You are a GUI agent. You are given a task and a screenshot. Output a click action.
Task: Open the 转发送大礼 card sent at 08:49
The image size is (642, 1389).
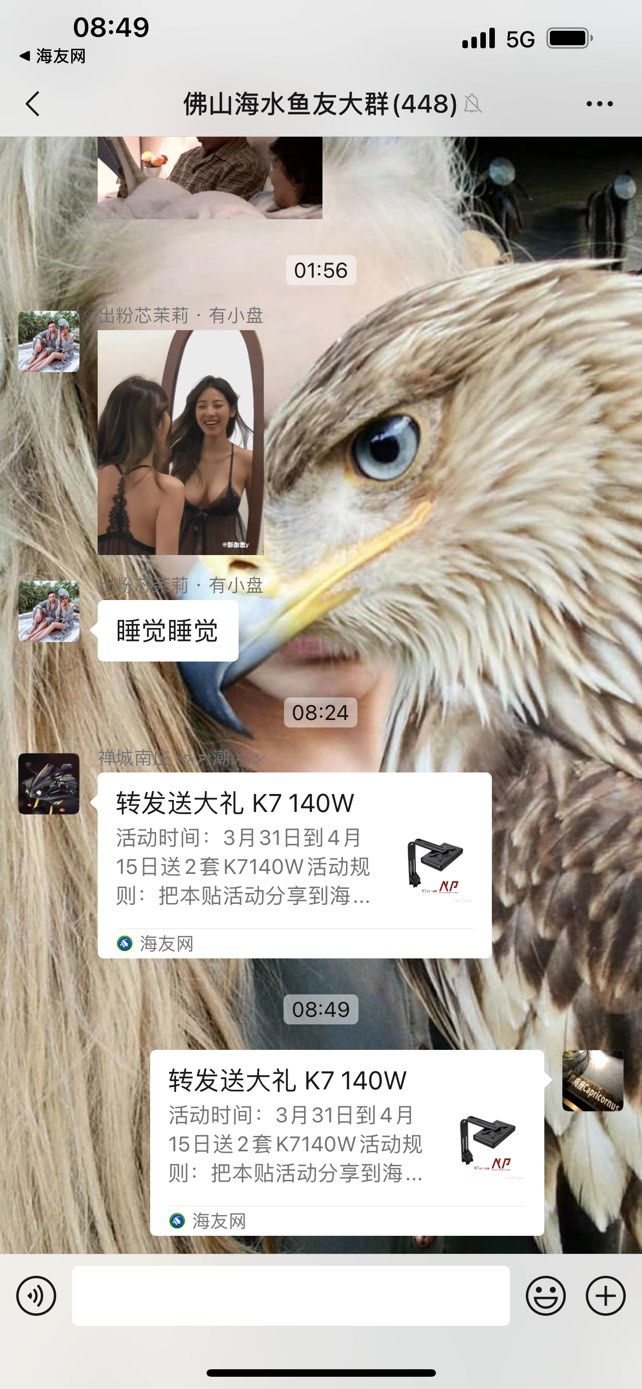[x=347, y=1142]
